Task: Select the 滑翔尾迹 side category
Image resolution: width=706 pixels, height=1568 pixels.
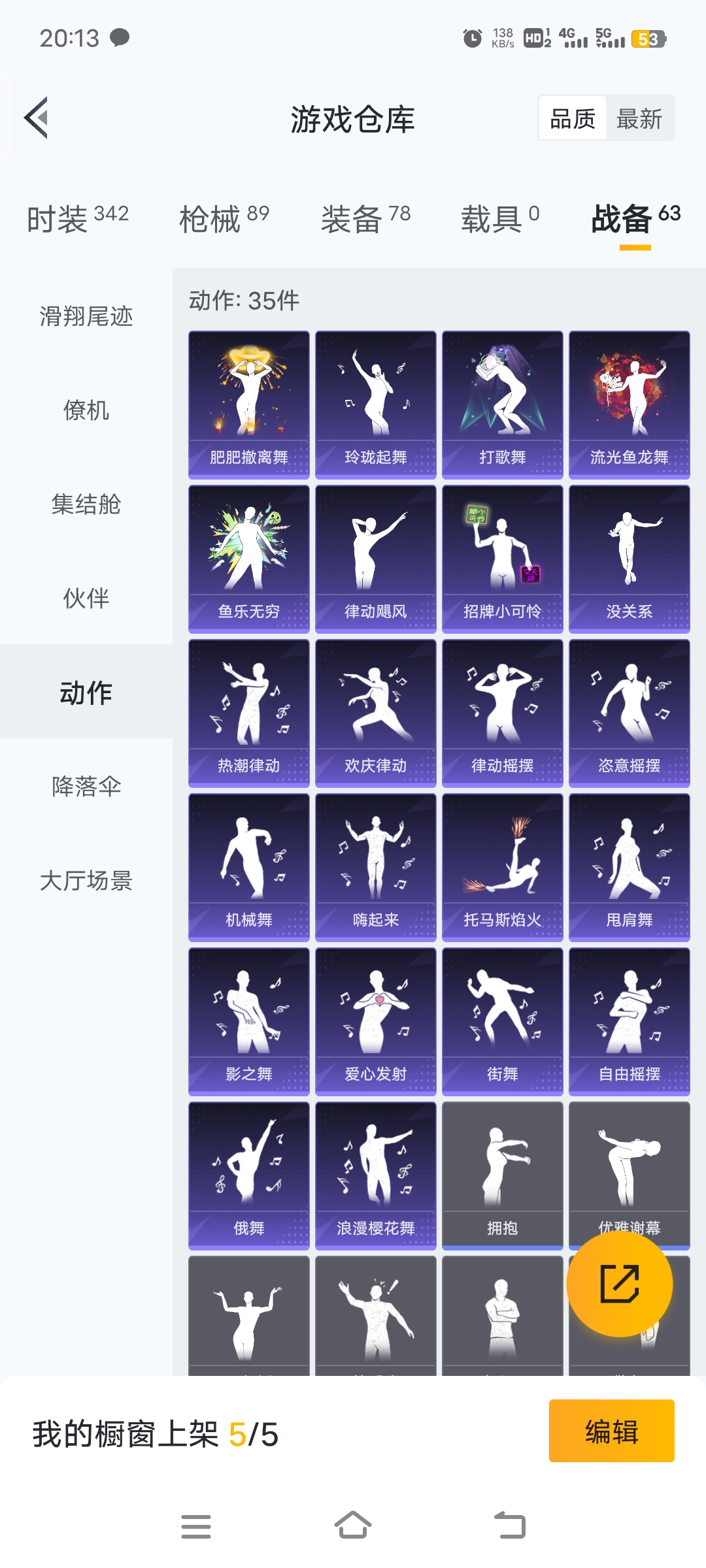Action: (86, 316)
